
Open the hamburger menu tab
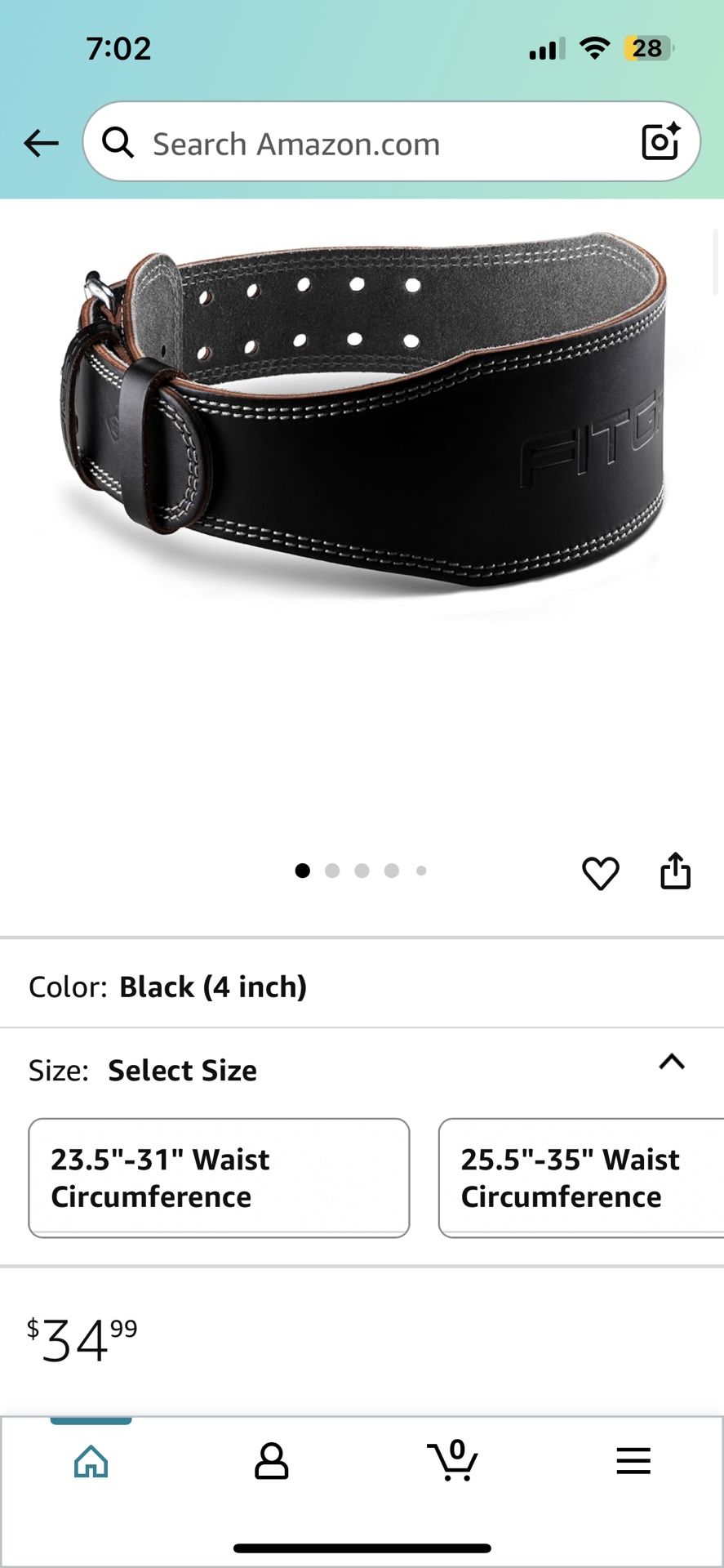(x=633, y=1461)
